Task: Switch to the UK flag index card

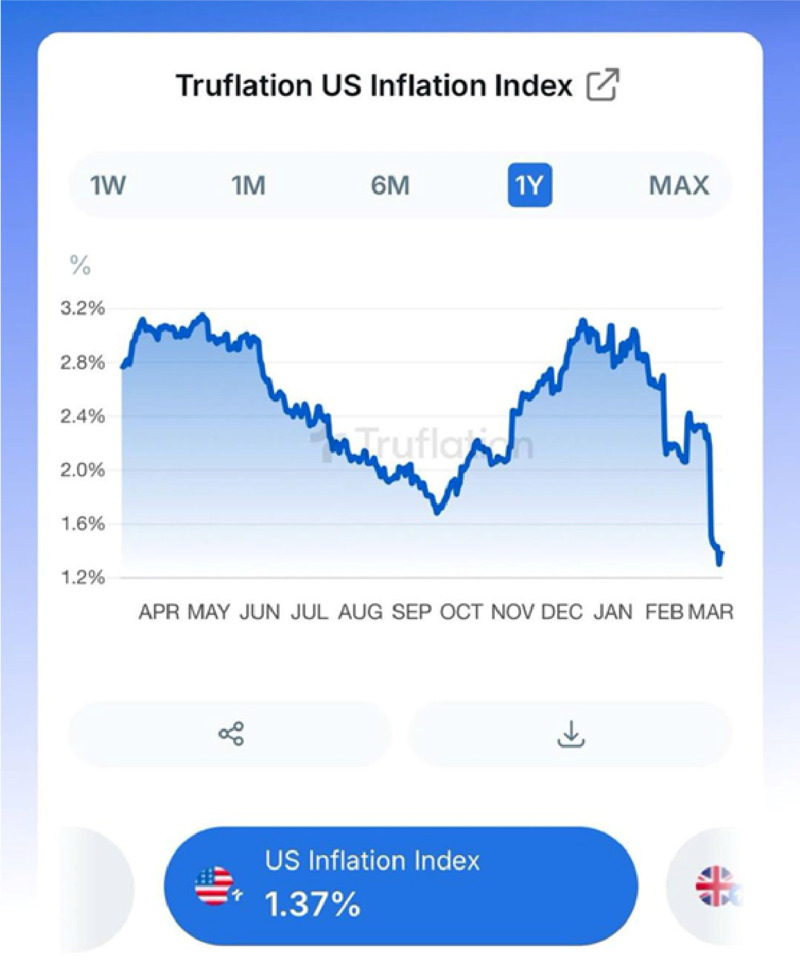Action: tap(716, 886)
